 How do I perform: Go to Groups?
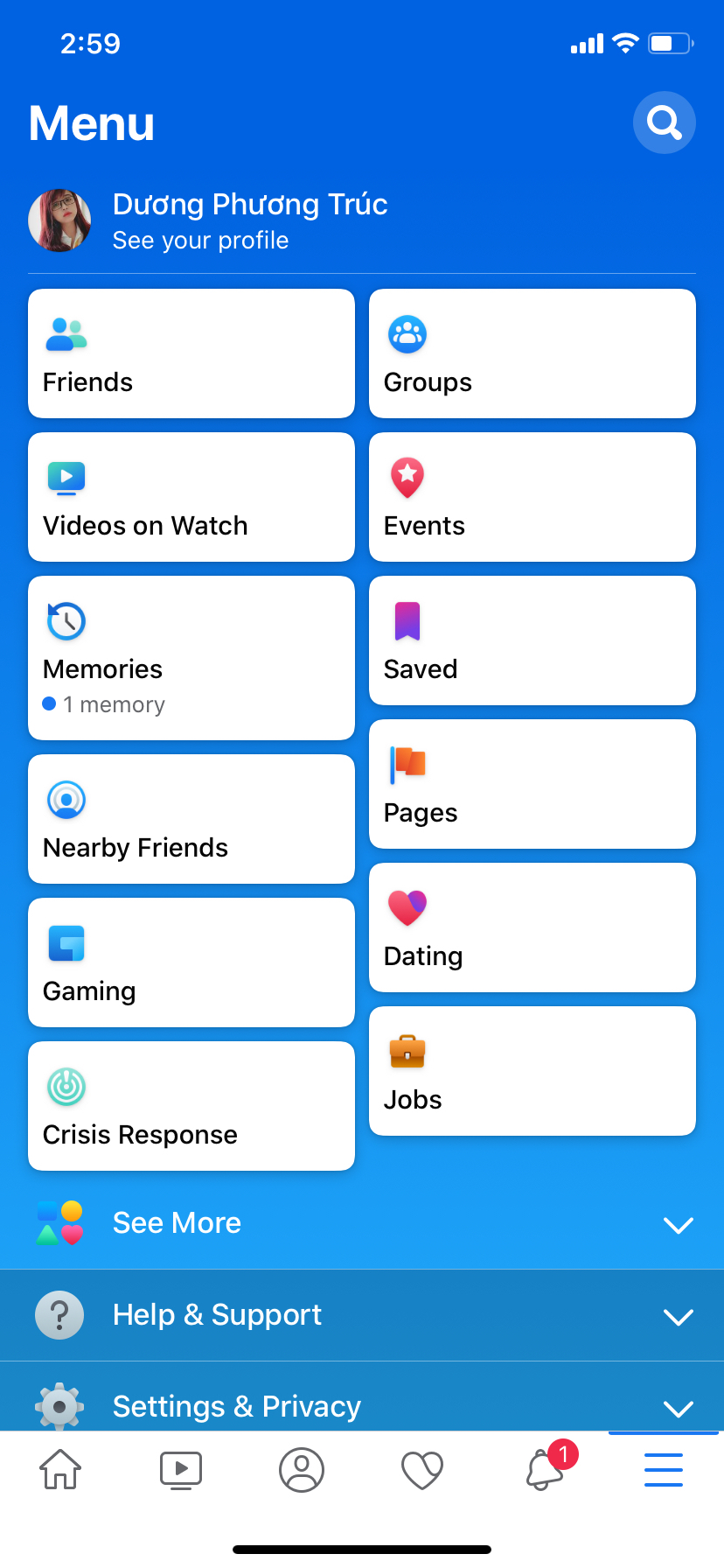click(x=532, y=353)
